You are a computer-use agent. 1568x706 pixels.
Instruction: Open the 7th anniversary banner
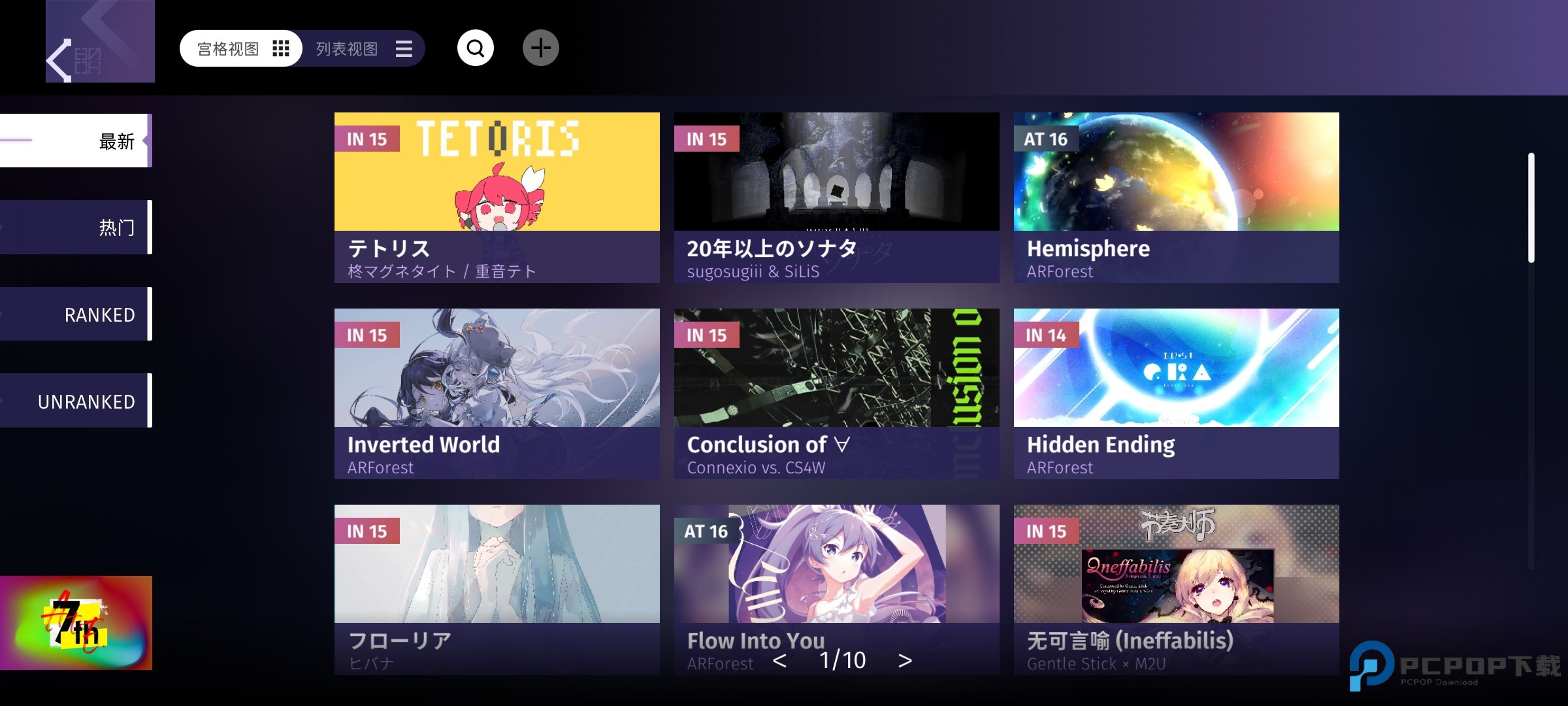(76, 622)
